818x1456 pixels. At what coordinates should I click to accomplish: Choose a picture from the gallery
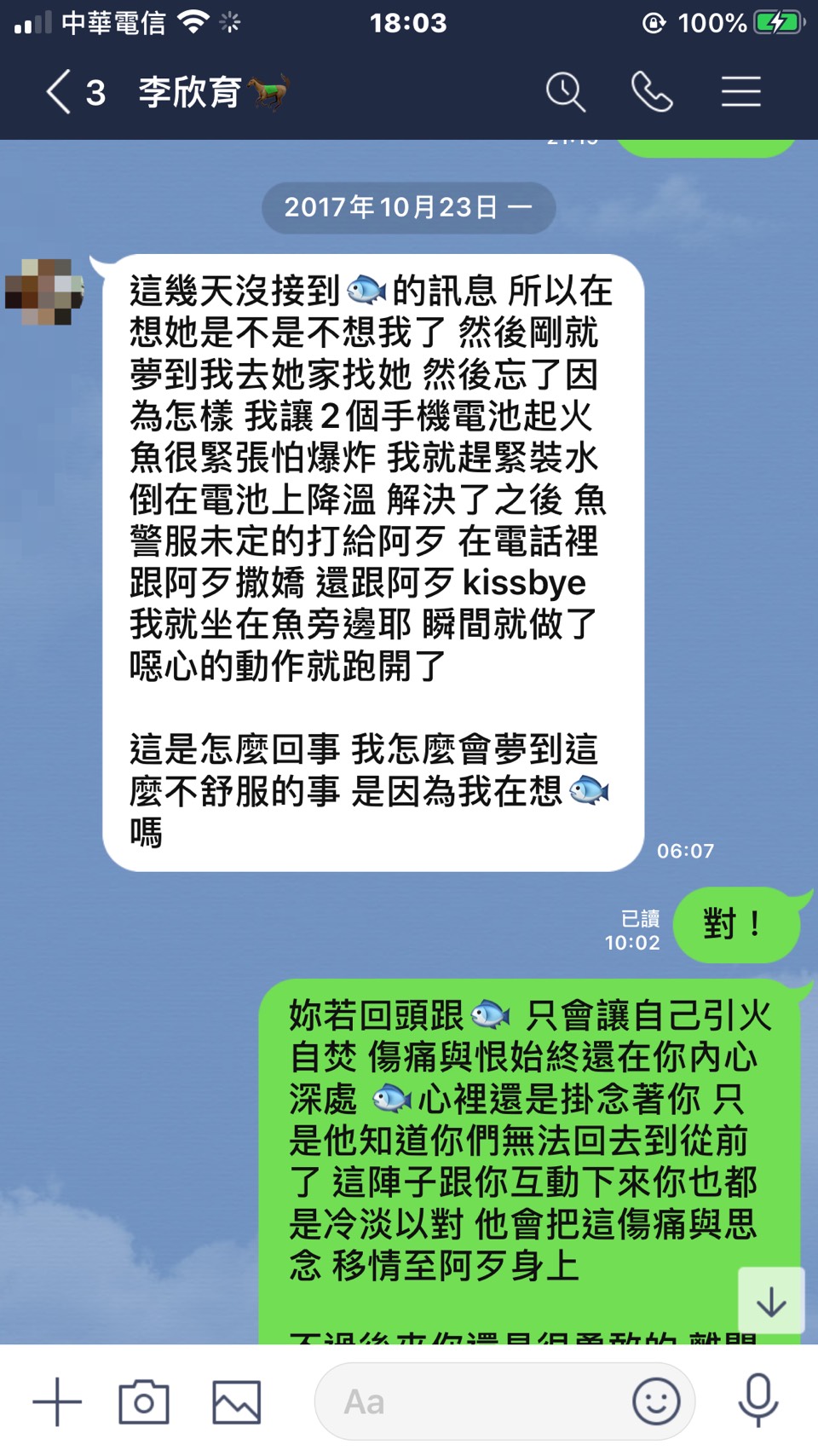click(236, 1401)
